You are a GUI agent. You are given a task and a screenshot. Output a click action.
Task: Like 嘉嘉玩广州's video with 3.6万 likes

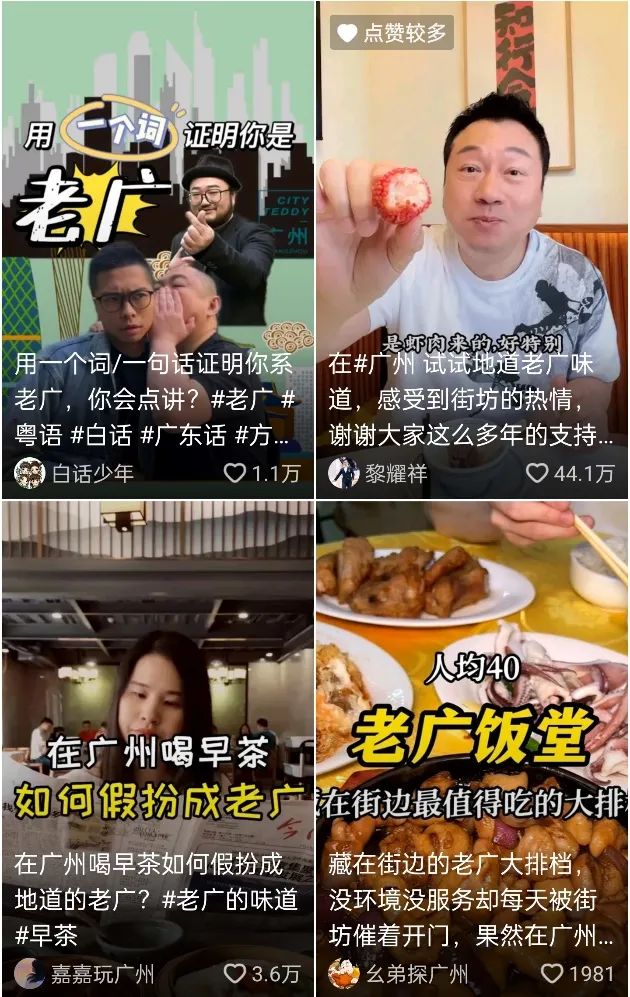point(235,973)
